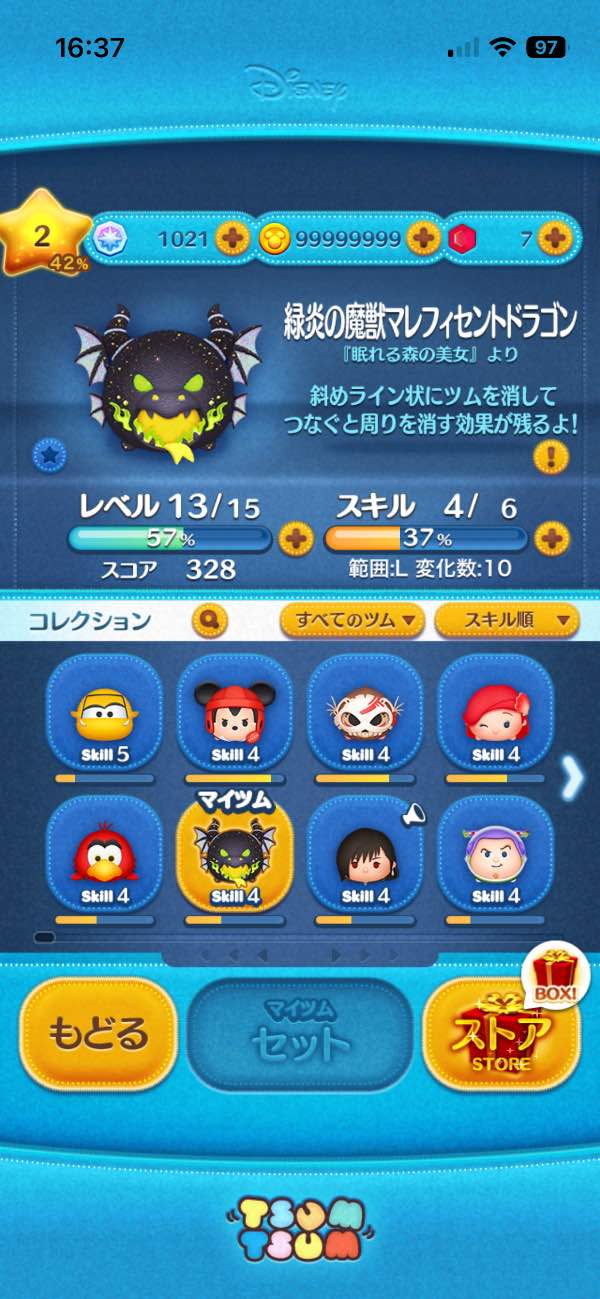Viewport: 600px width, 1299px height.
Task: Add more rubies with the plus button
Action: pyautogui.click(x=554, y=238)
